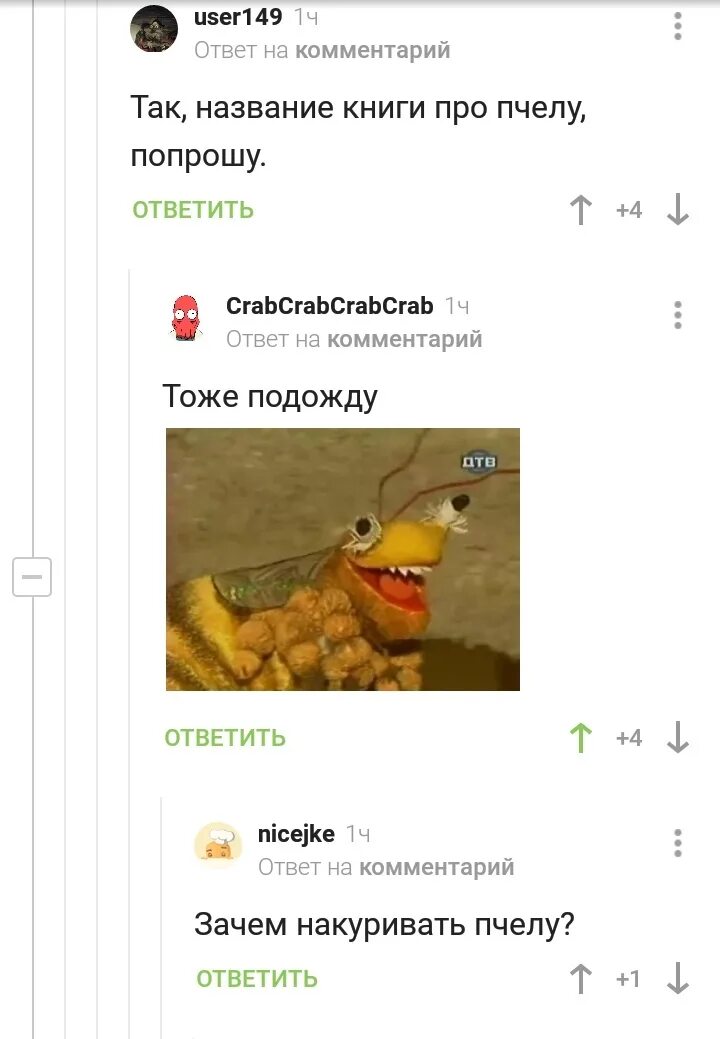Reply to nicejke's comment
The height and width of the screenshot is (1039, 720).
257,979
